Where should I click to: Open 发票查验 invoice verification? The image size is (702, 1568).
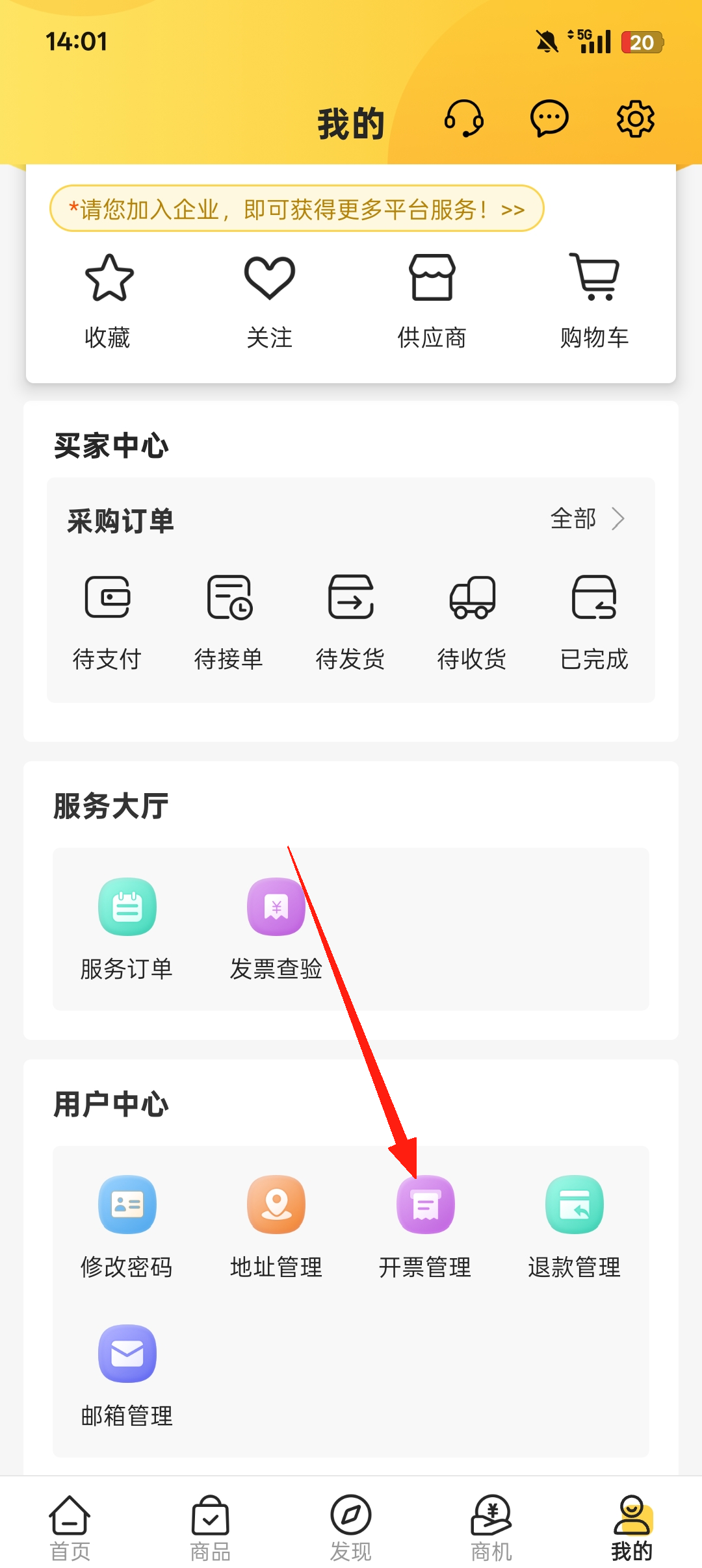276,928
